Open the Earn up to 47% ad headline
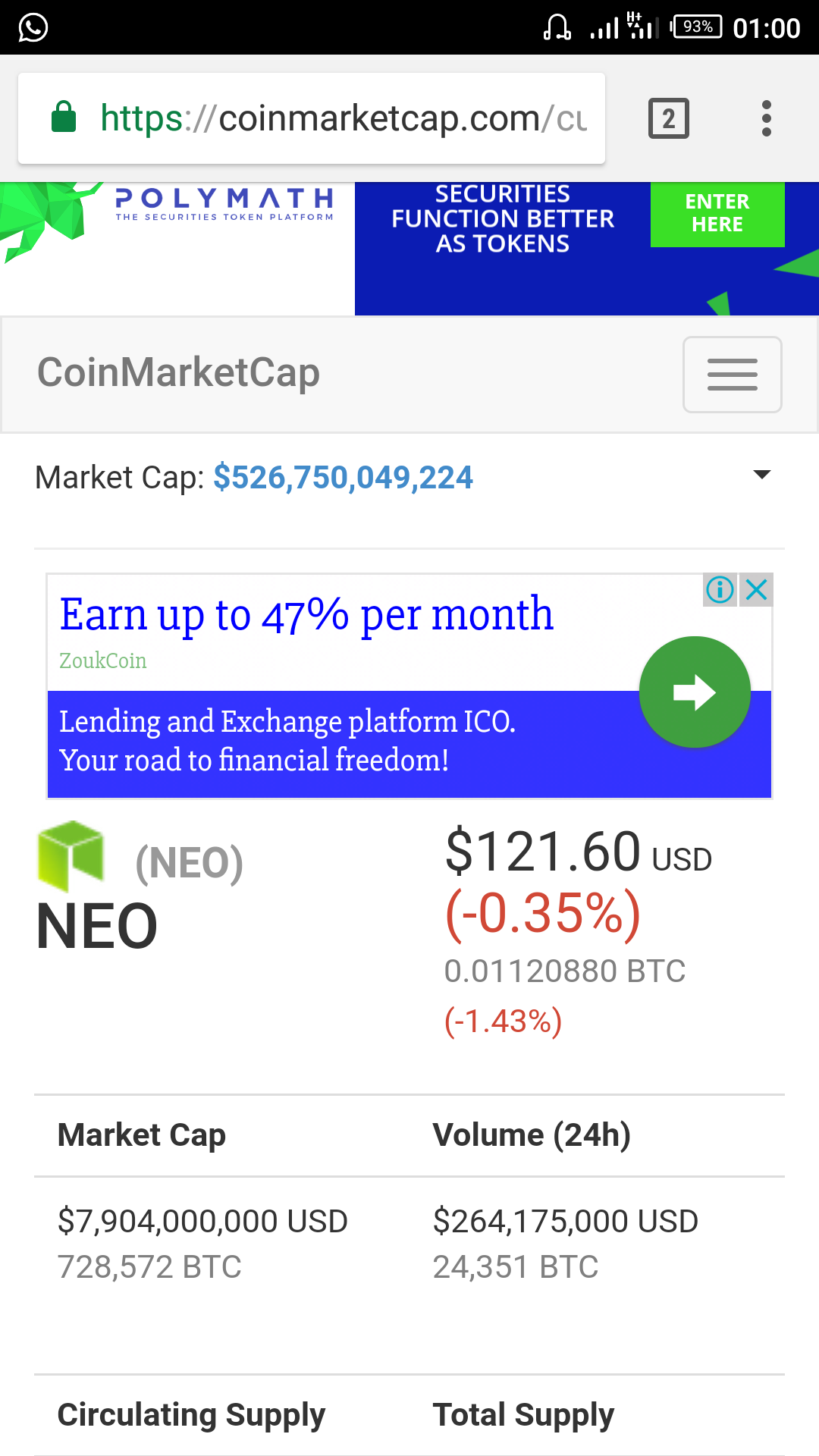Image resolution: width=819 pixels, height=1456 pixels. pos(306,614)
